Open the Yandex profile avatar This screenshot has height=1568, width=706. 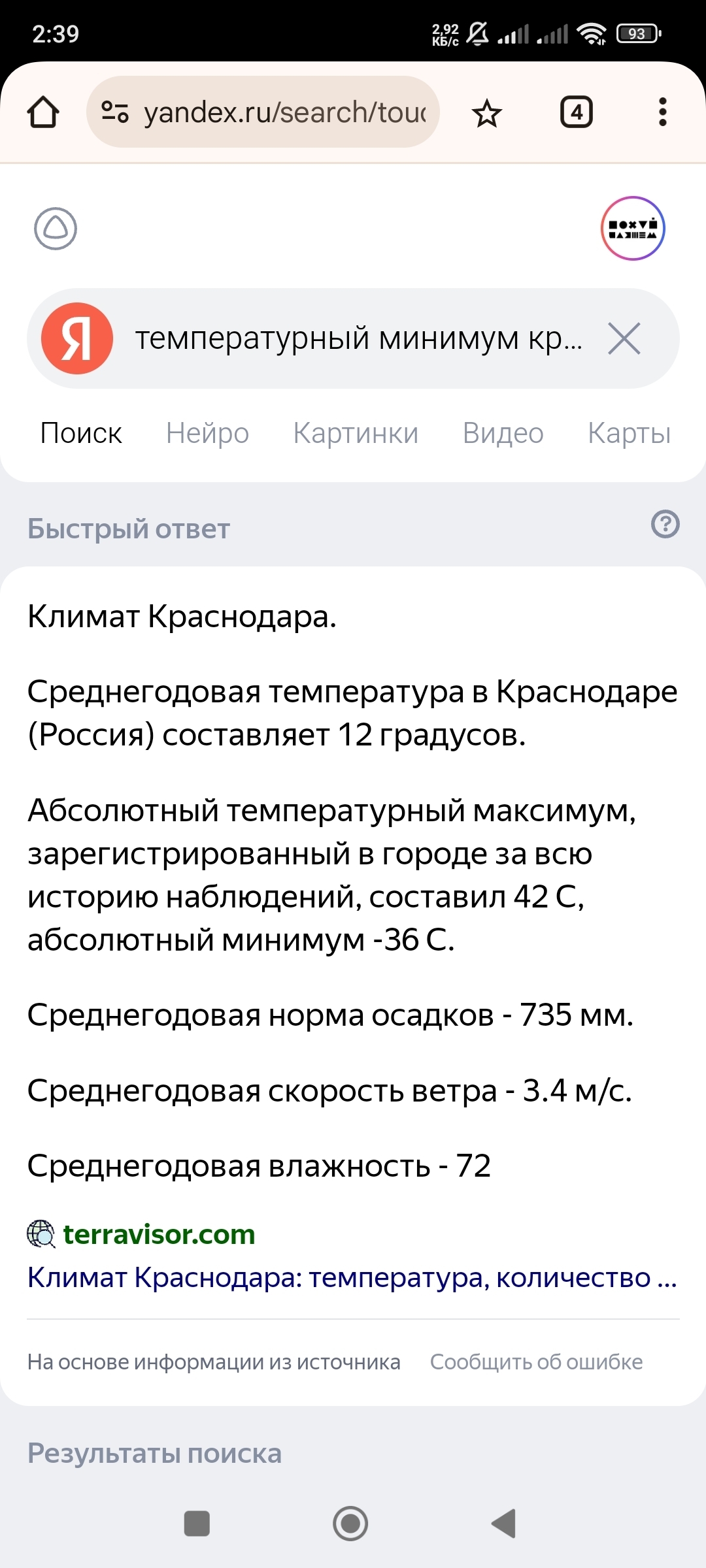coord(633,229)
